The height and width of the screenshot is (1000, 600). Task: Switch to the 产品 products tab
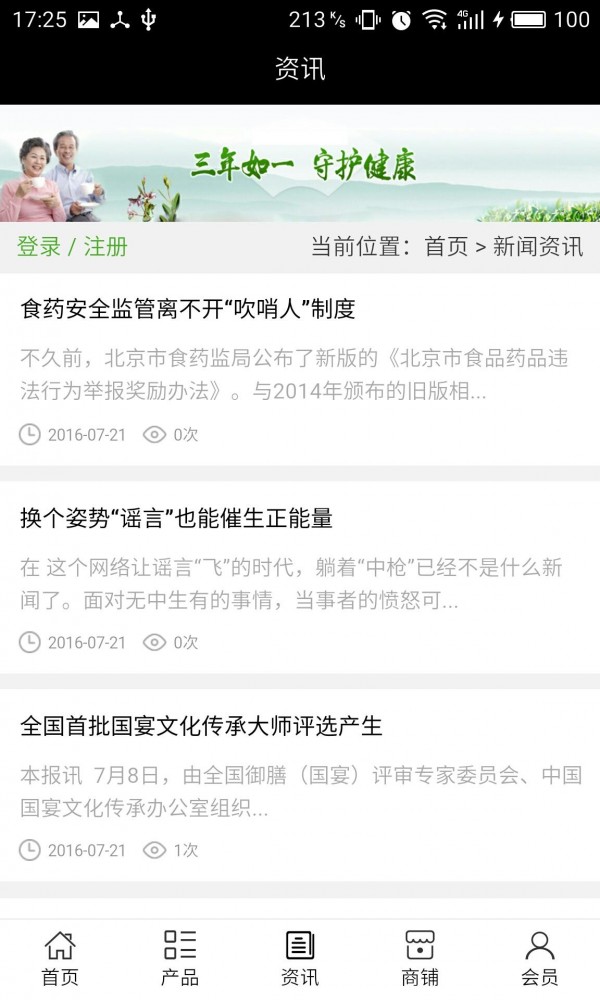(180, 958)
